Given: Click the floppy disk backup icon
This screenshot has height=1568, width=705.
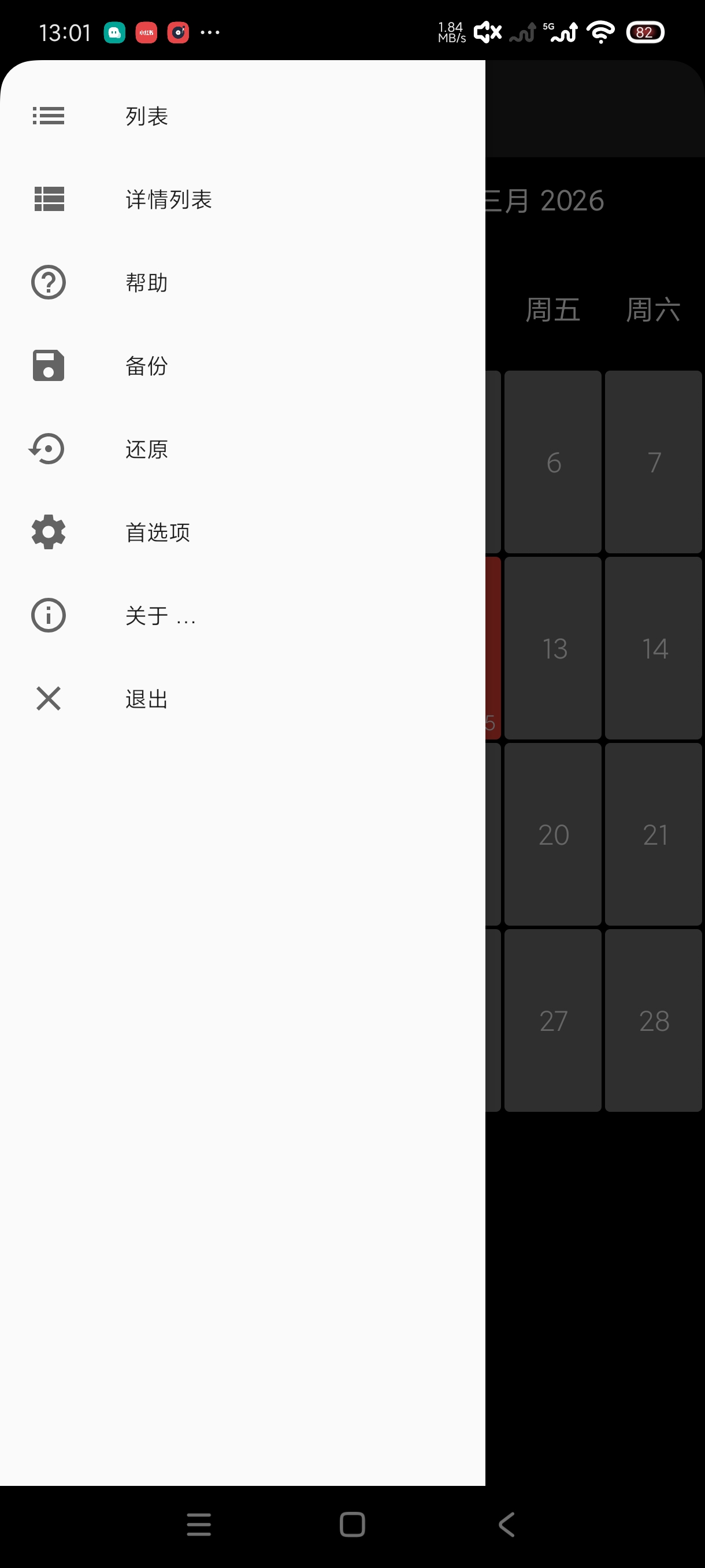Looking at the screenshot, I should click(49, 366).
